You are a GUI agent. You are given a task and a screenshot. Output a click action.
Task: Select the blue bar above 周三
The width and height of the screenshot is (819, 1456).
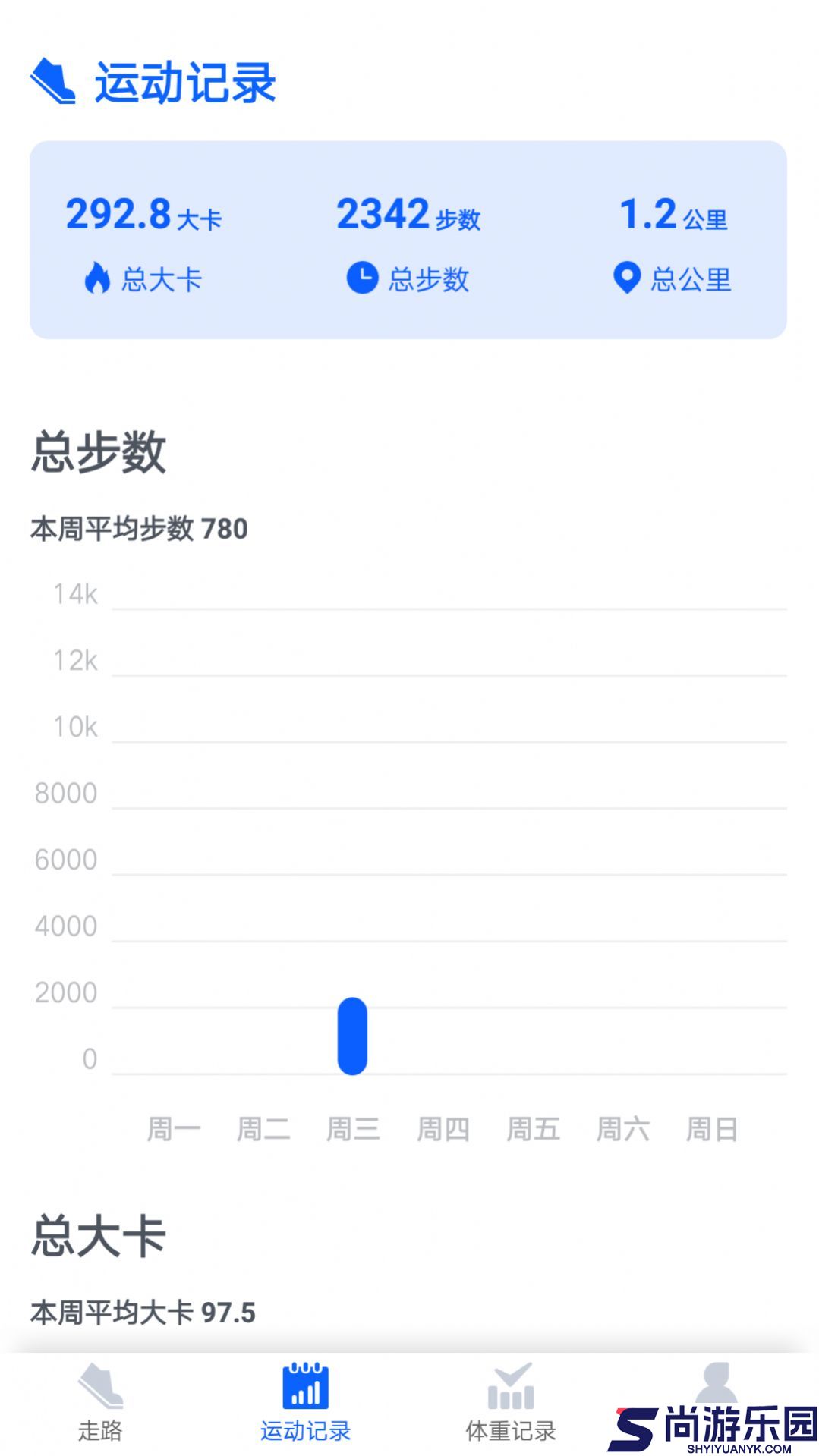point(352,1036)
